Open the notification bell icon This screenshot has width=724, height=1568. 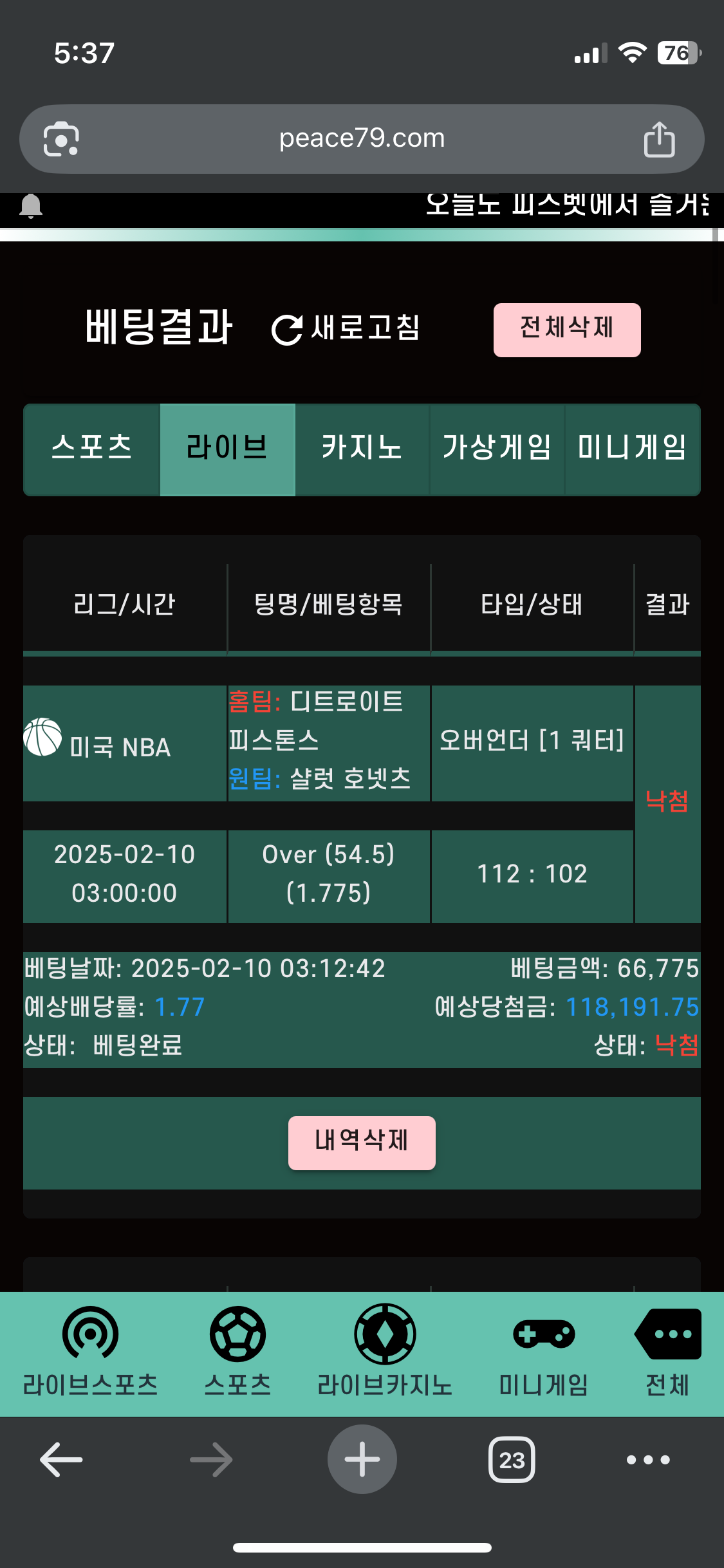[31, 206]
